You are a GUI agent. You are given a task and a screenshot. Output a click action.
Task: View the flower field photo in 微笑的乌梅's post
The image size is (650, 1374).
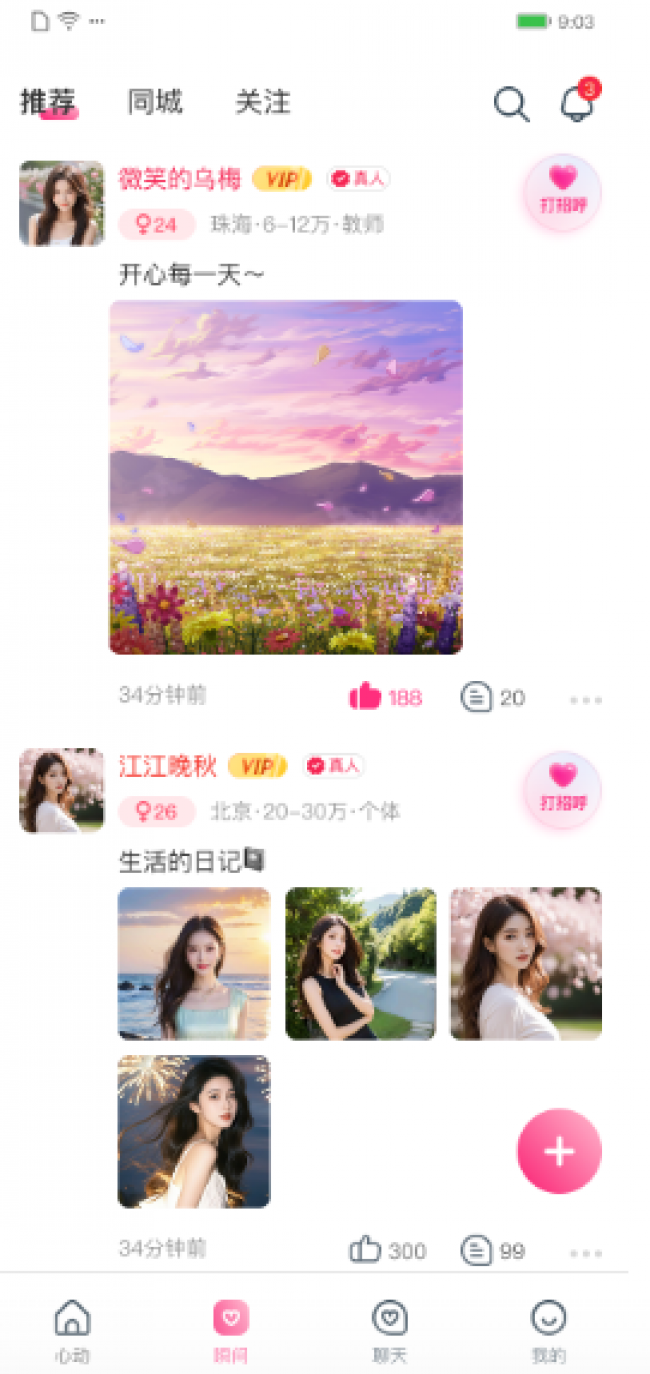tap(286, 477)
